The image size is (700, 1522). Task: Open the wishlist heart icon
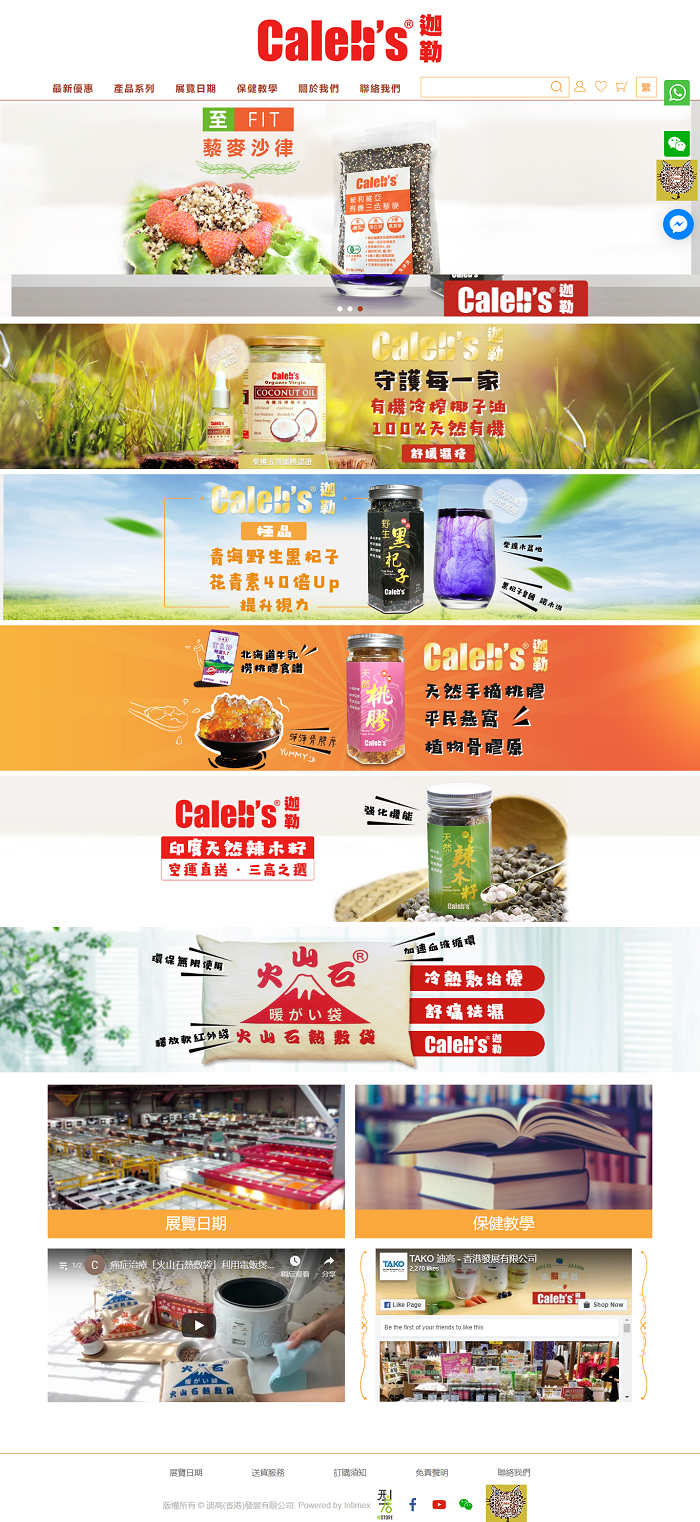coord(600,87)
